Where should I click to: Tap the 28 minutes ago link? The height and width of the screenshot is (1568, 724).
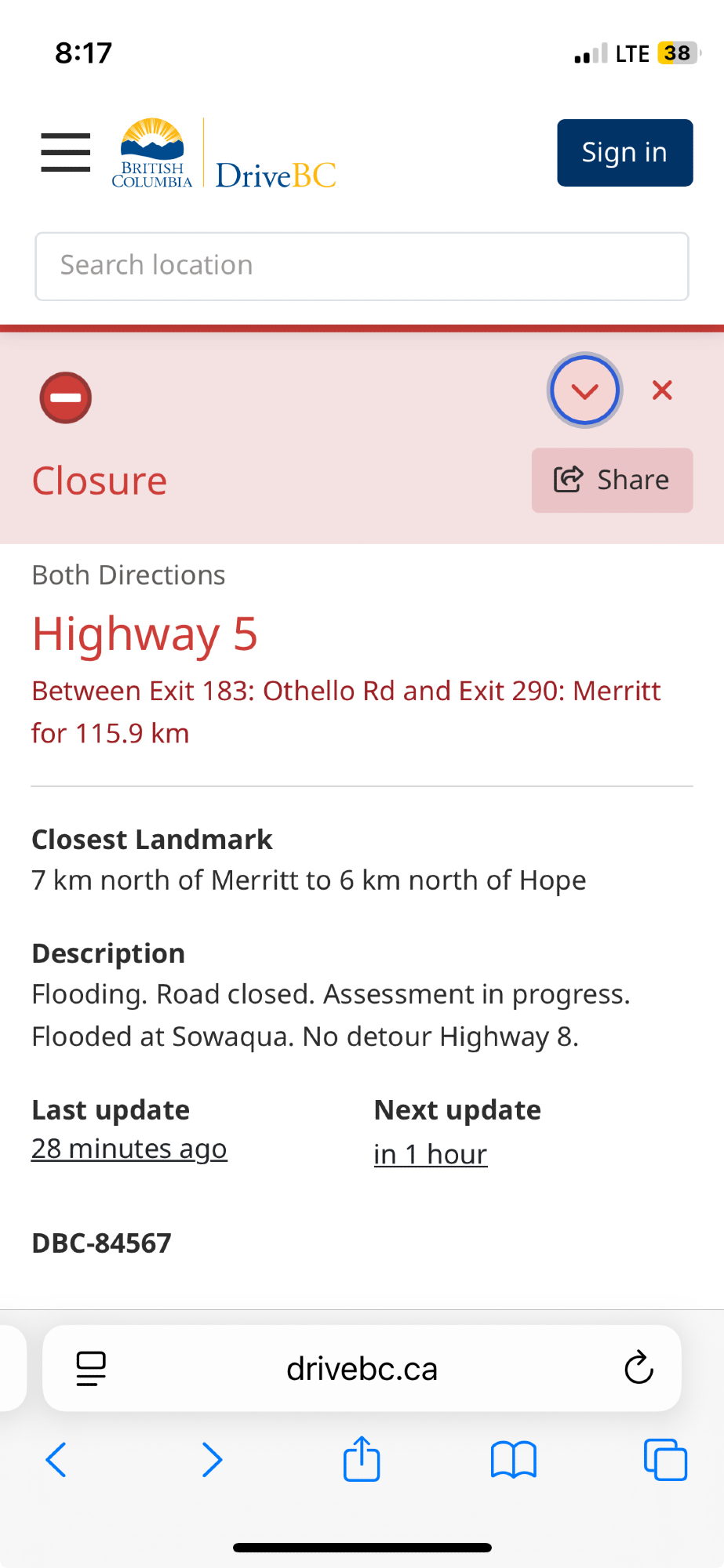point(129,1149)
